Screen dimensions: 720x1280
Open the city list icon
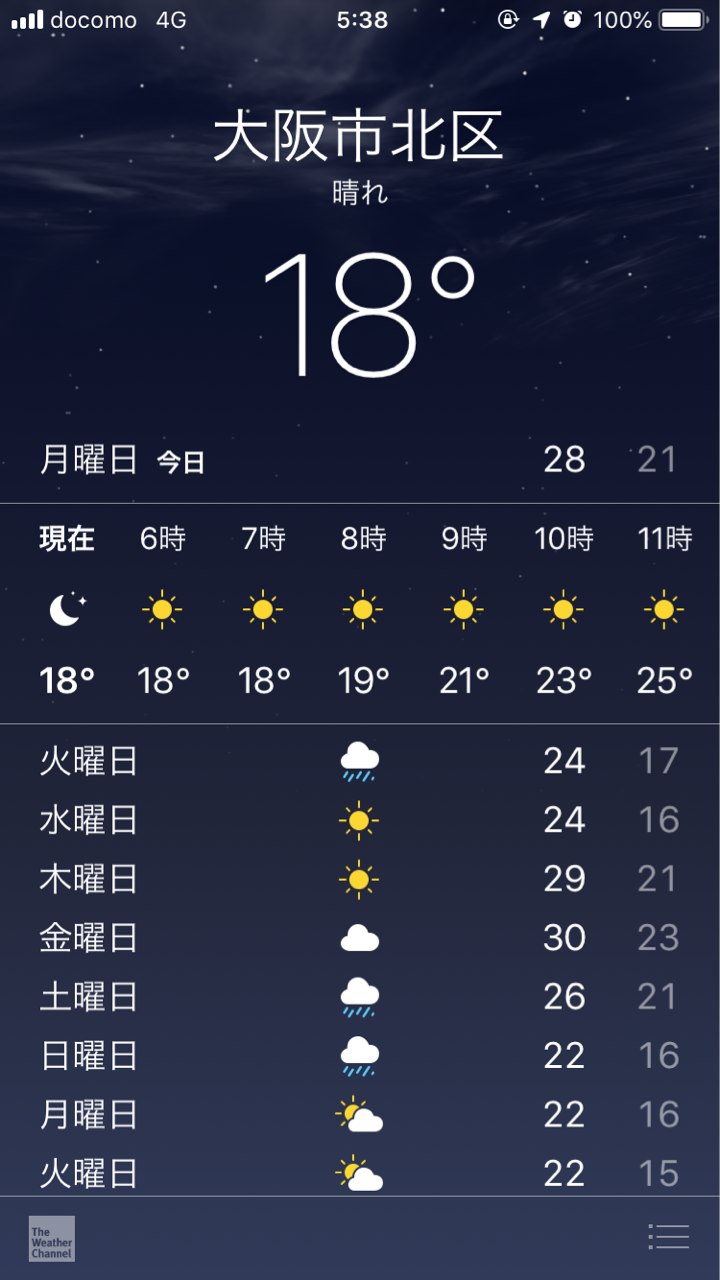pyautogui.click(x=668, y=1237)
